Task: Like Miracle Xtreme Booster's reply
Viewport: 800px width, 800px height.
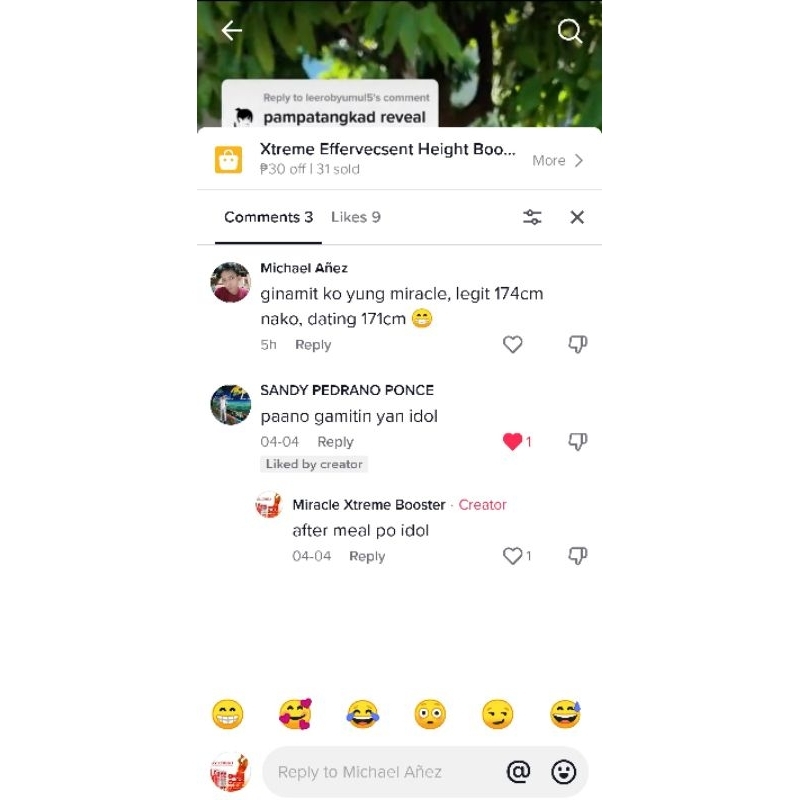Action: 512,556
